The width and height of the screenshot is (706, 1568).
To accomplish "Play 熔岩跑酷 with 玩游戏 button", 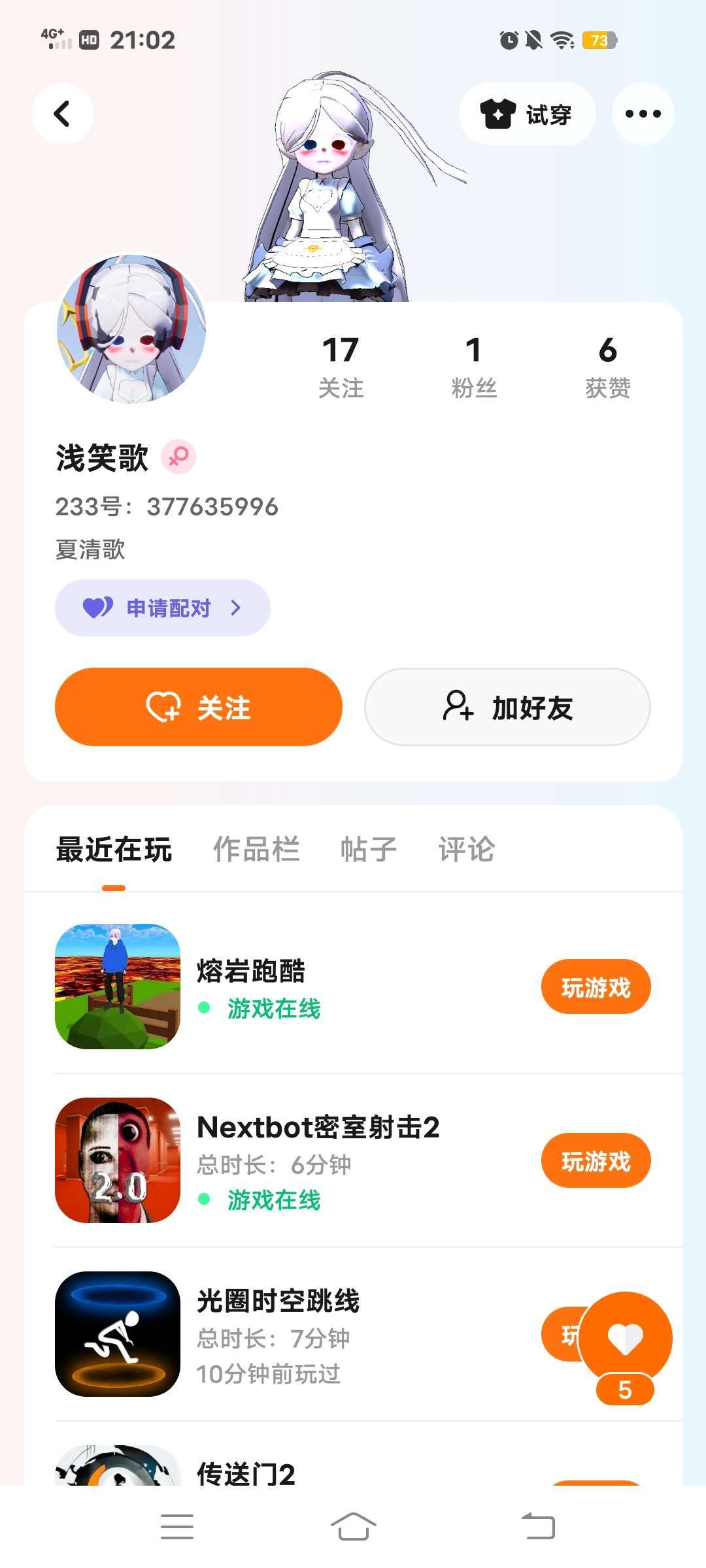I will [x=596, y=987].
